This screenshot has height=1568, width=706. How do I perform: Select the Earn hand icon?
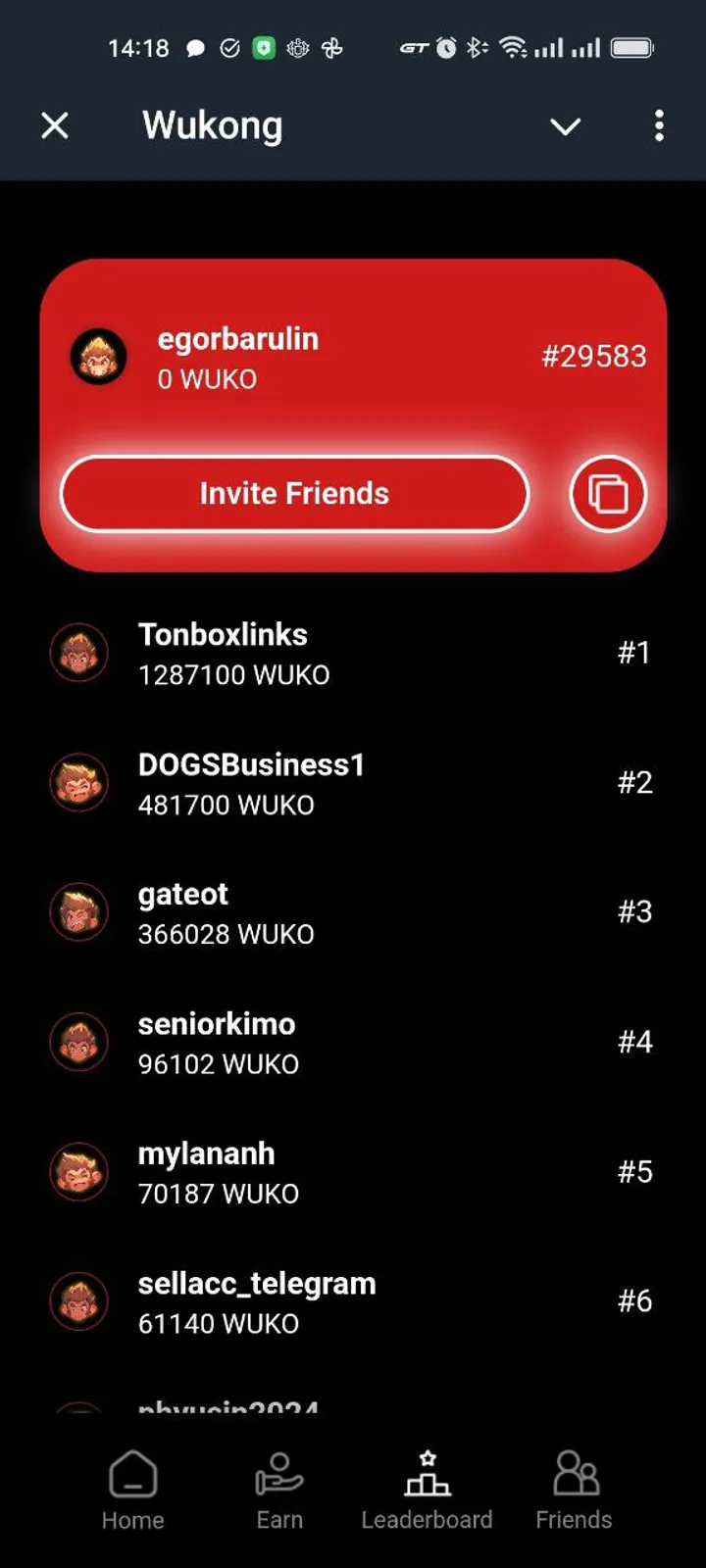(x=279, y=1472)
